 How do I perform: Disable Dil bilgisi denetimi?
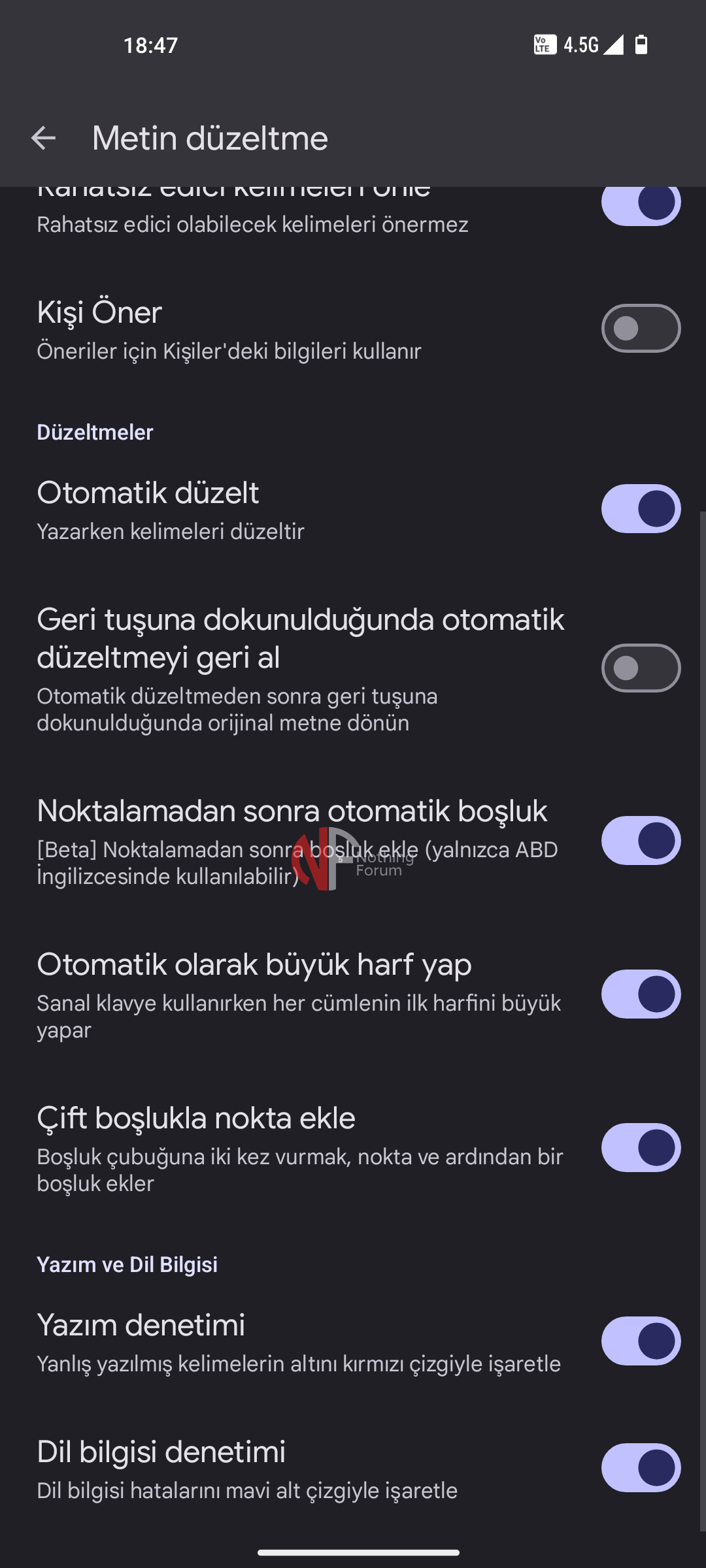641,1467
